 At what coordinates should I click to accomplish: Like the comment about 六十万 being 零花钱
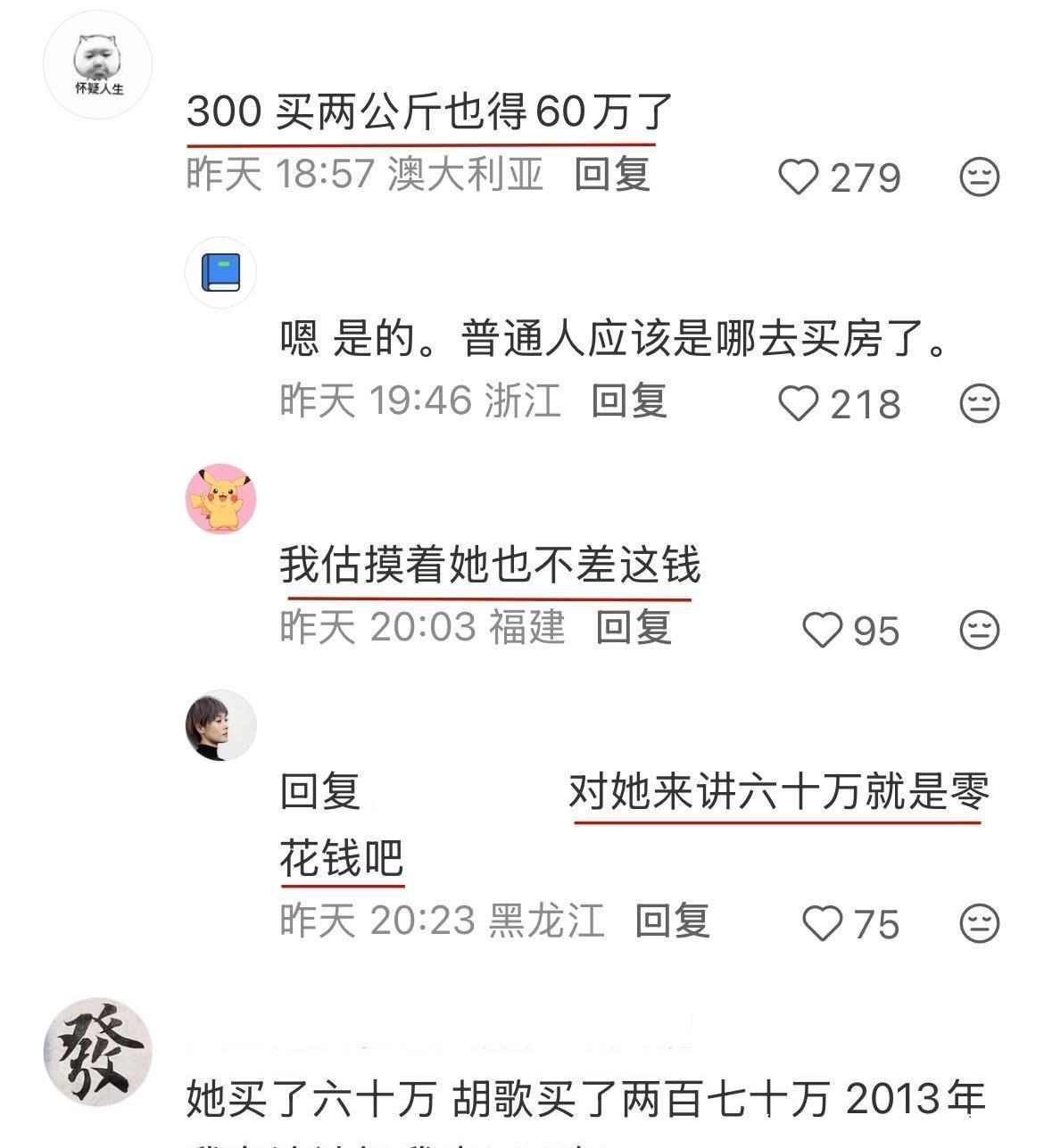tap(822, 923)
